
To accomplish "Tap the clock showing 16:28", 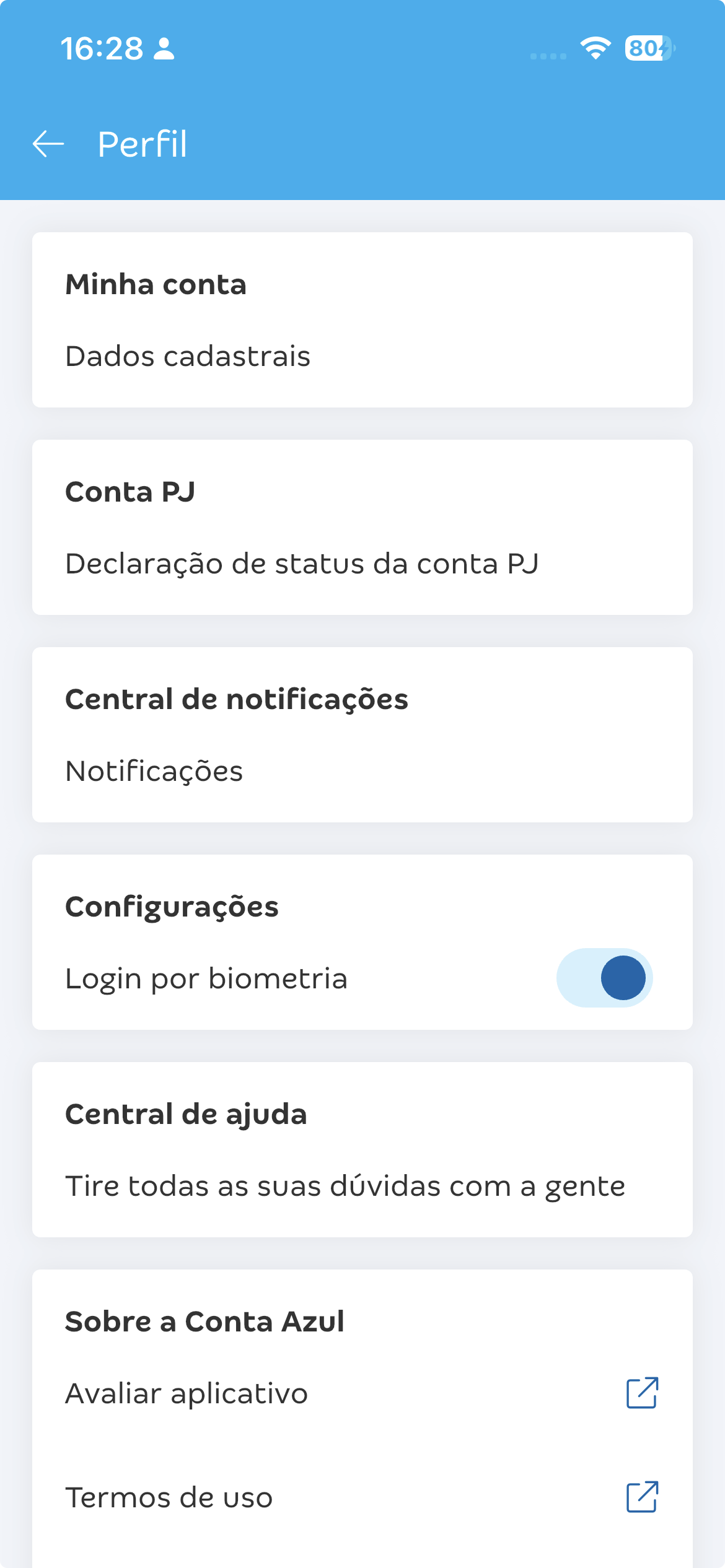I will (102, 48).
